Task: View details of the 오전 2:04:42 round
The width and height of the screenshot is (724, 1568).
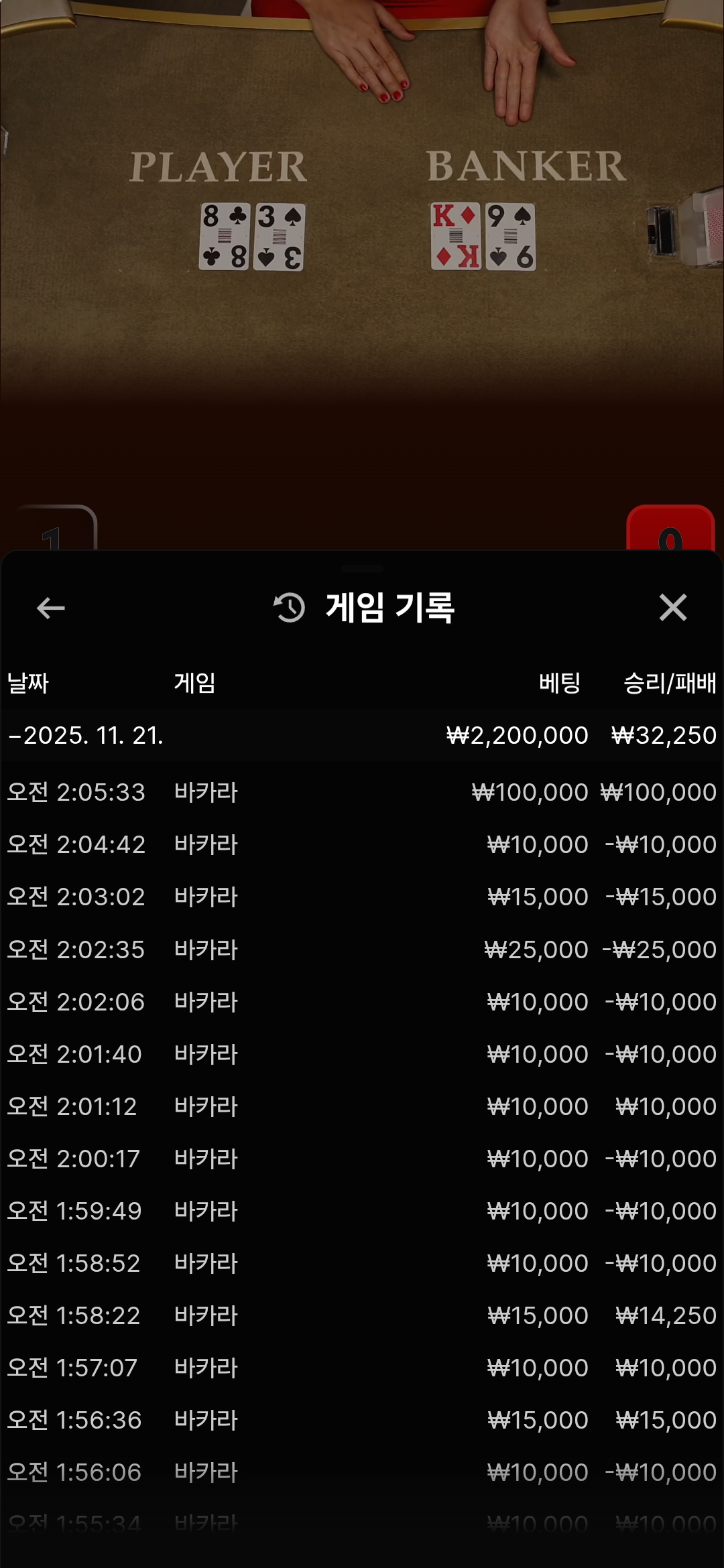Action: point(362,844)
